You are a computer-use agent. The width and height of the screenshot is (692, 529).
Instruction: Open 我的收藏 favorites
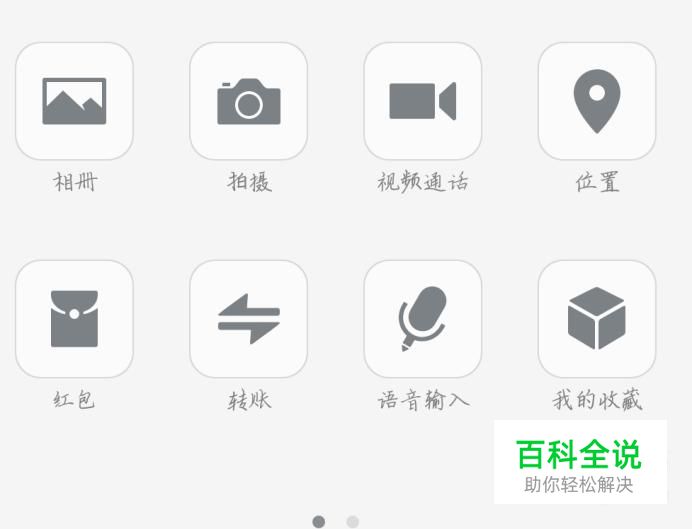(596, 319)
